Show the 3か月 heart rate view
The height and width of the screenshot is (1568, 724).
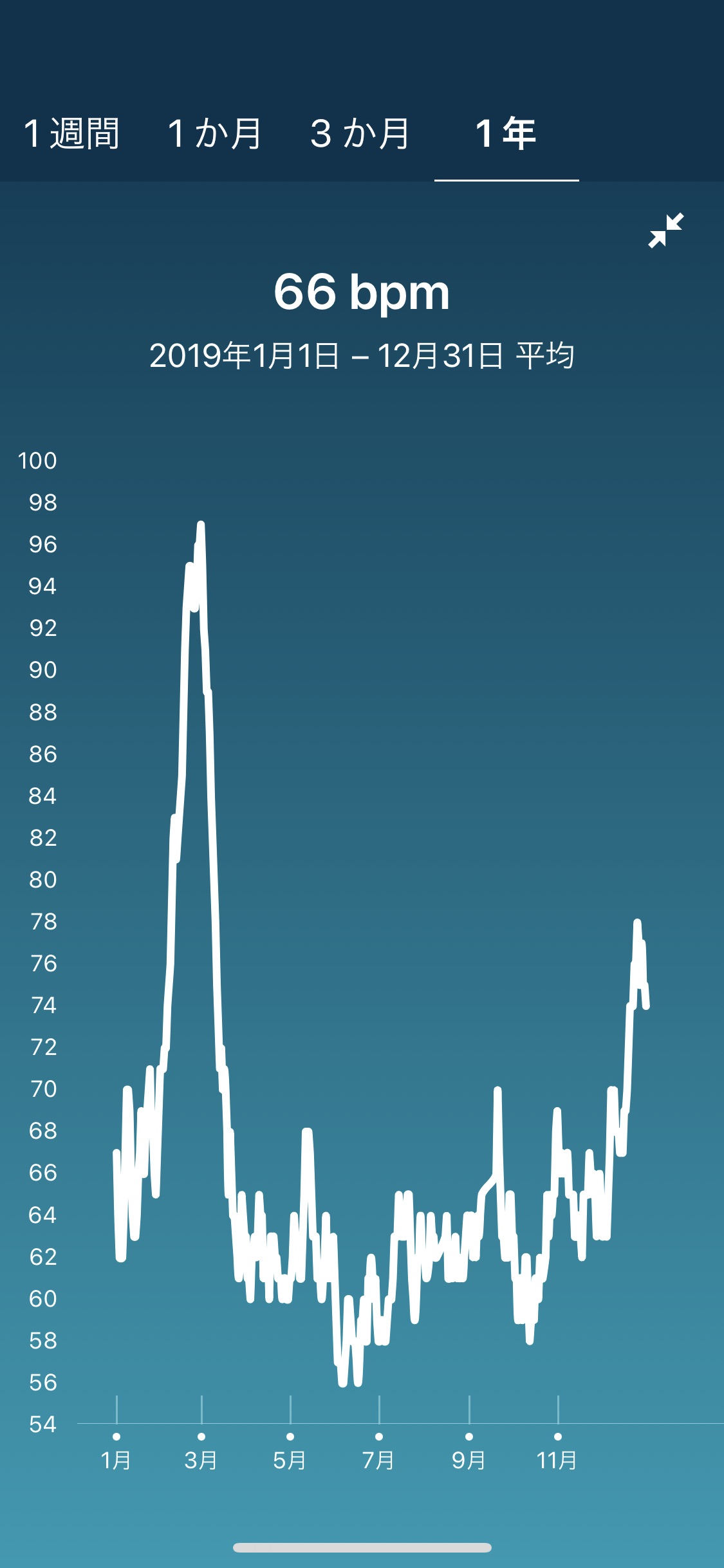pyautogui.click(x=360, y=134)
